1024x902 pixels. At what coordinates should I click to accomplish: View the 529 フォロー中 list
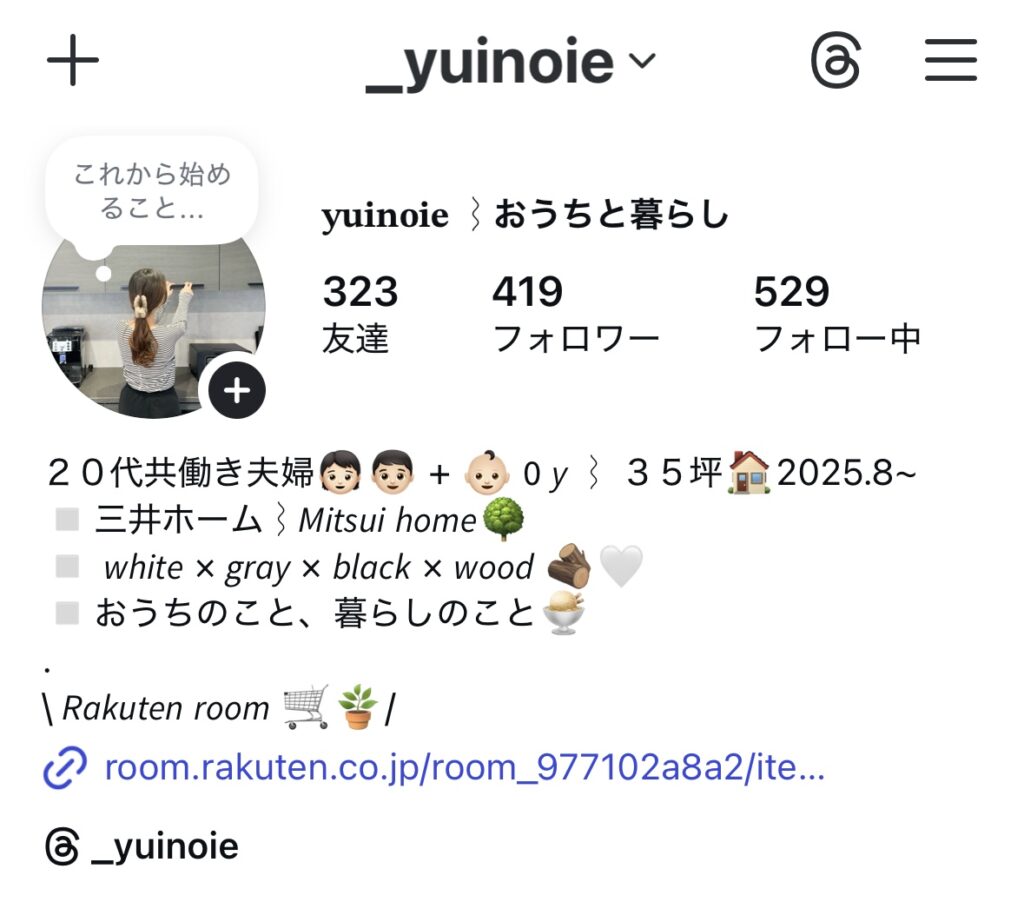(x=836, y=314)
